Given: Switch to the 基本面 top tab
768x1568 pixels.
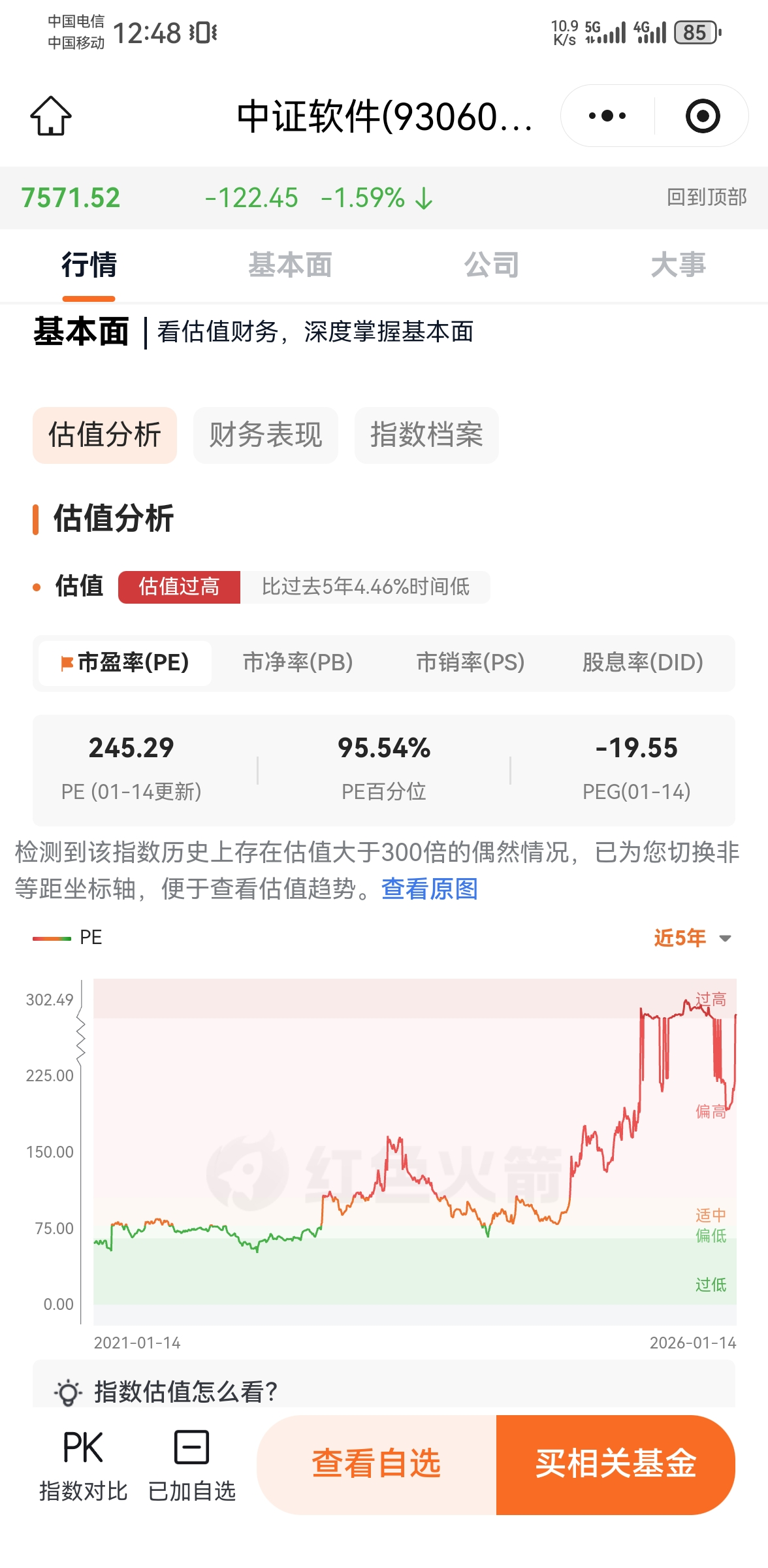Looking at the screenshot, I should click(290, 265).
